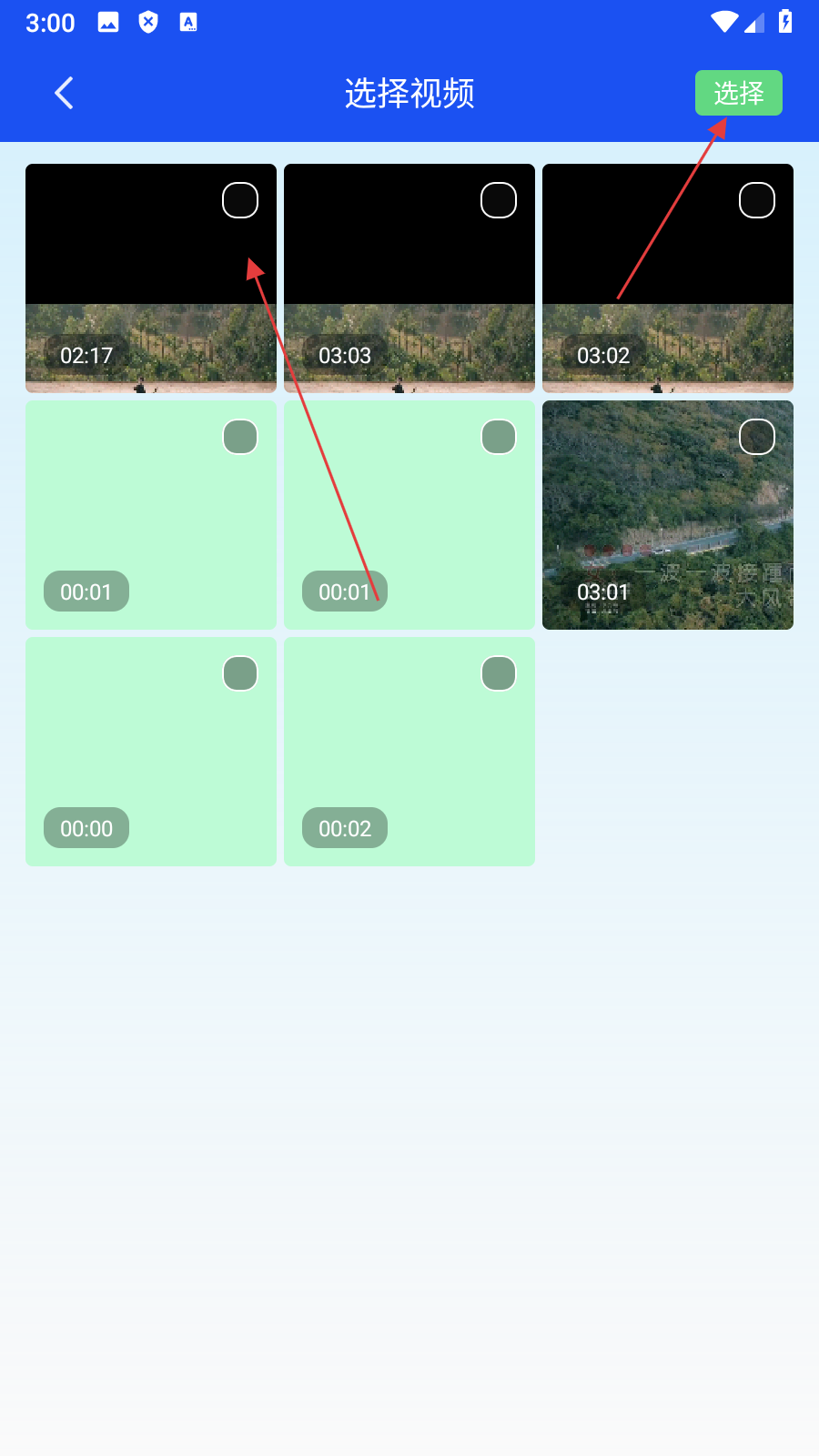Check the box on the 00:00 video

pos(240,673)
